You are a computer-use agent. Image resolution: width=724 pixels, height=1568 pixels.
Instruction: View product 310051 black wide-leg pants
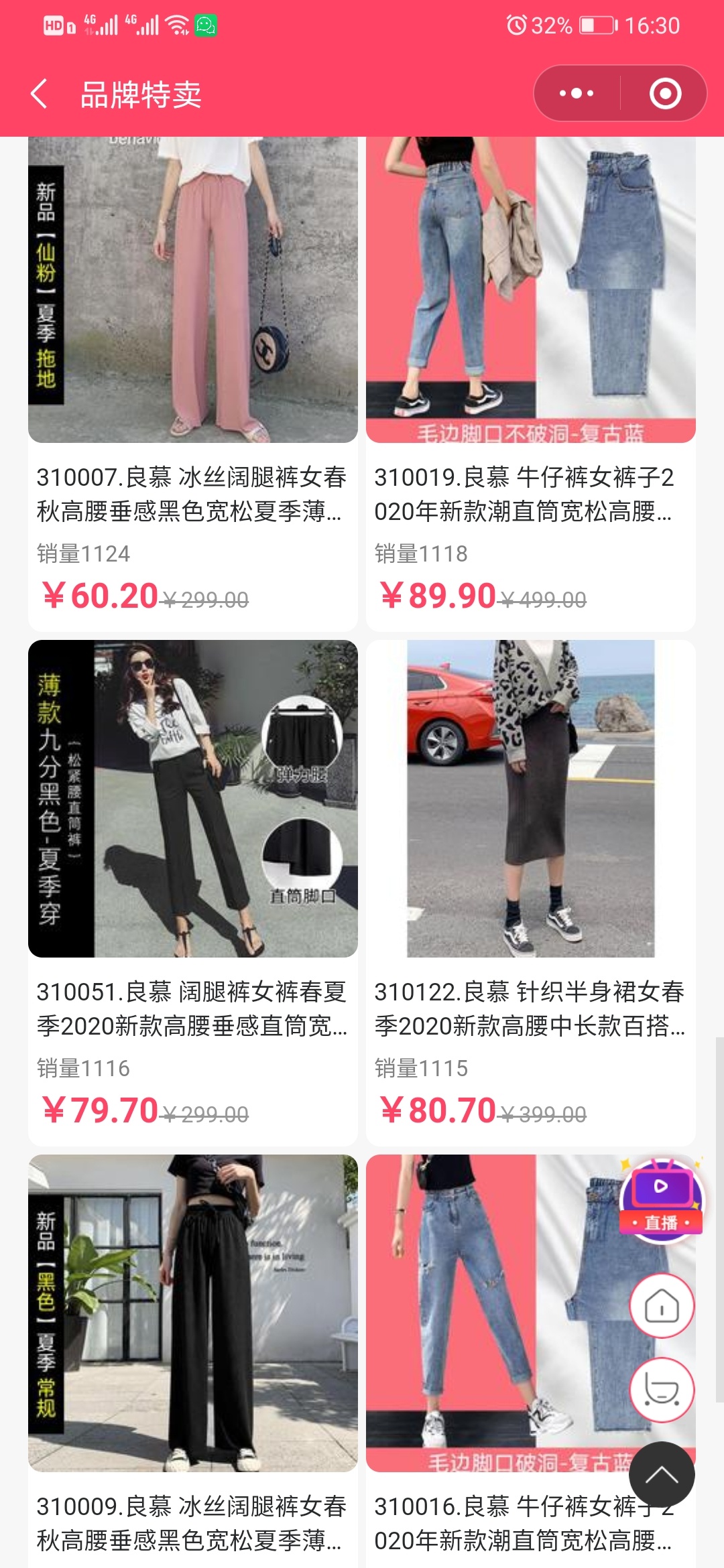tap(193, 799)
